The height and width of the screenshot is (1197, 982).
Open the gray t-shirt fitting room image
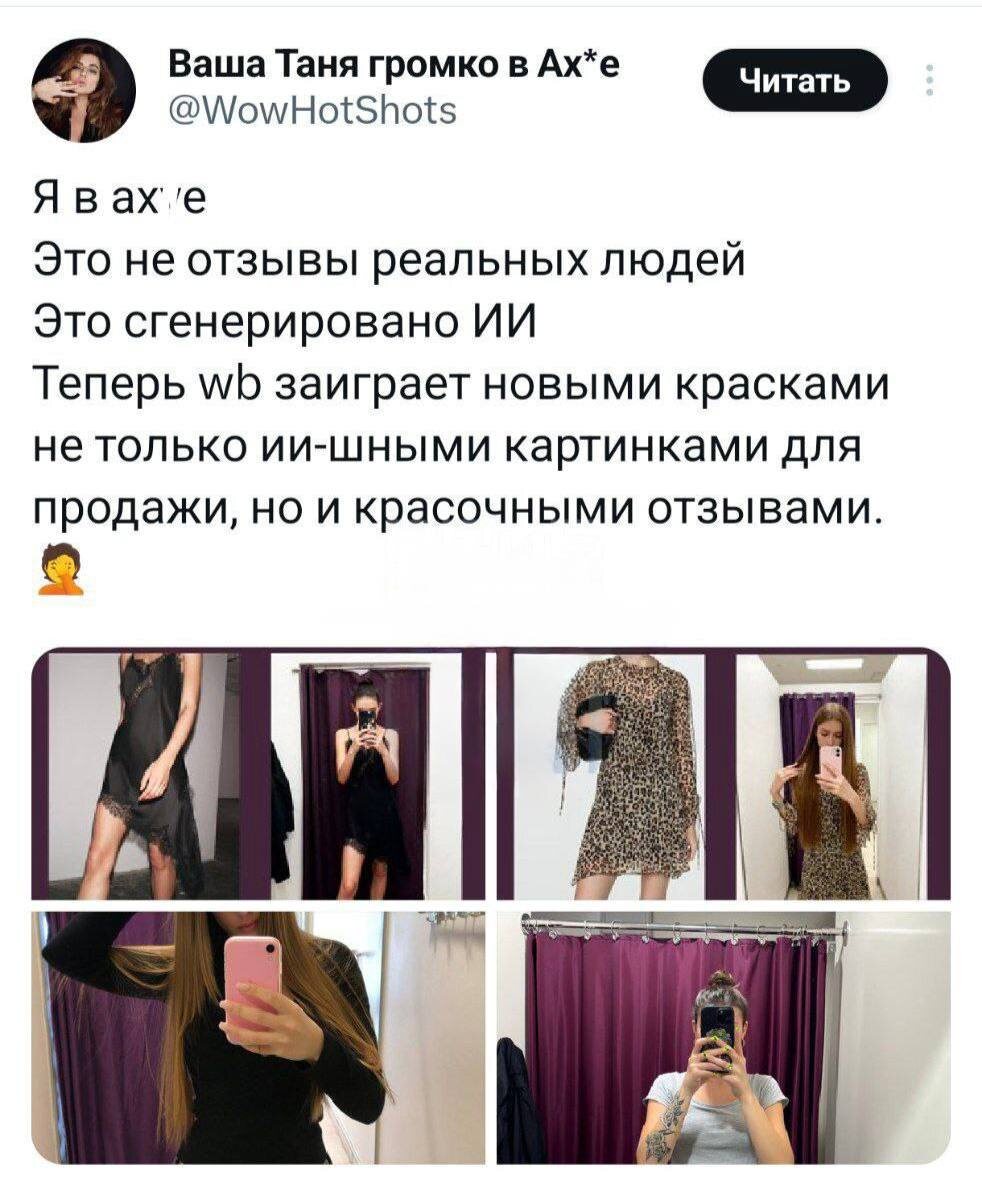point(723,1037)
